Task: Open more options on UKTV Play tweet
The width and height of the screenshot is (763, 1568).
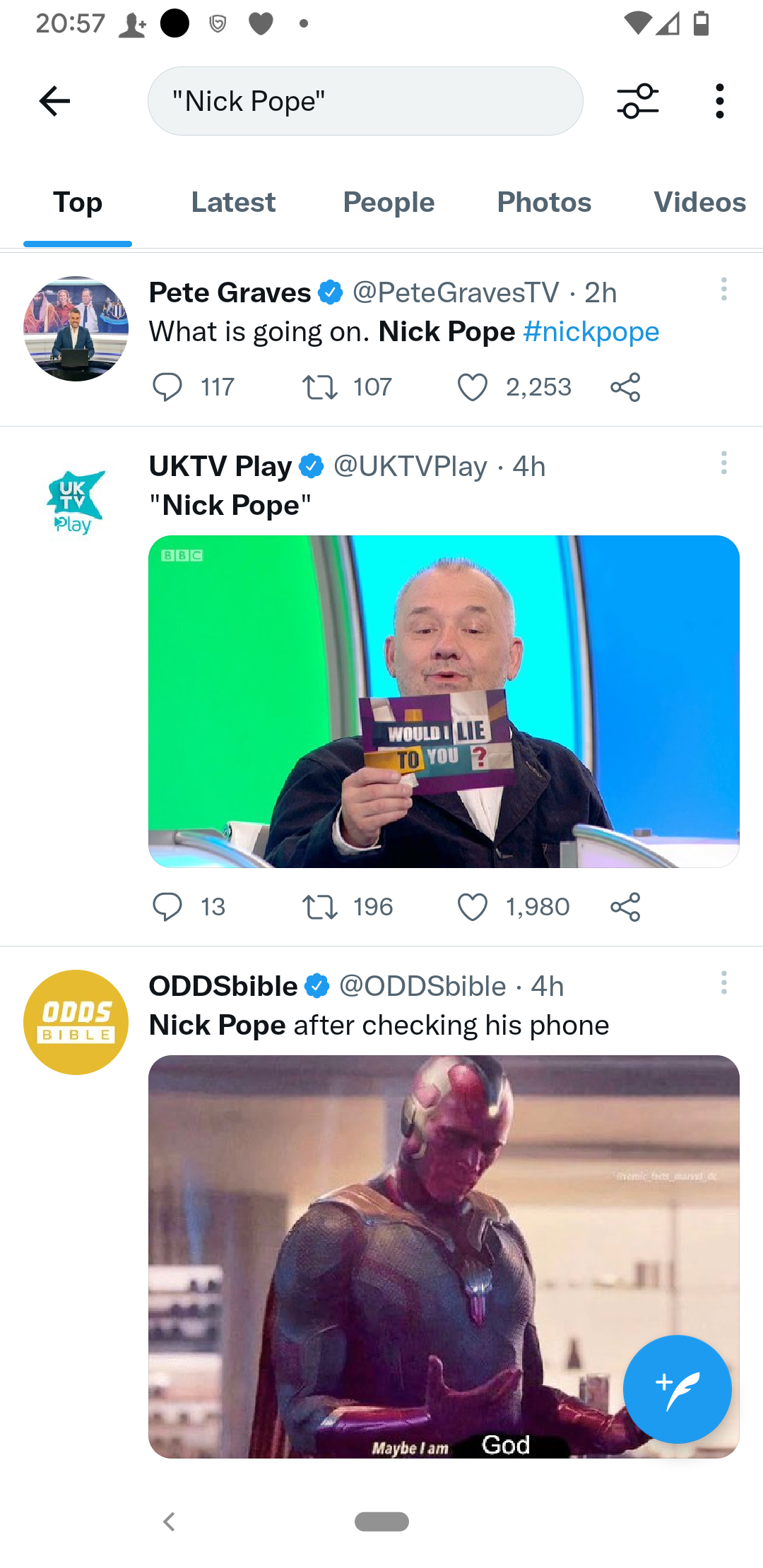Action: pyautogui.click(x=723, y=463)
